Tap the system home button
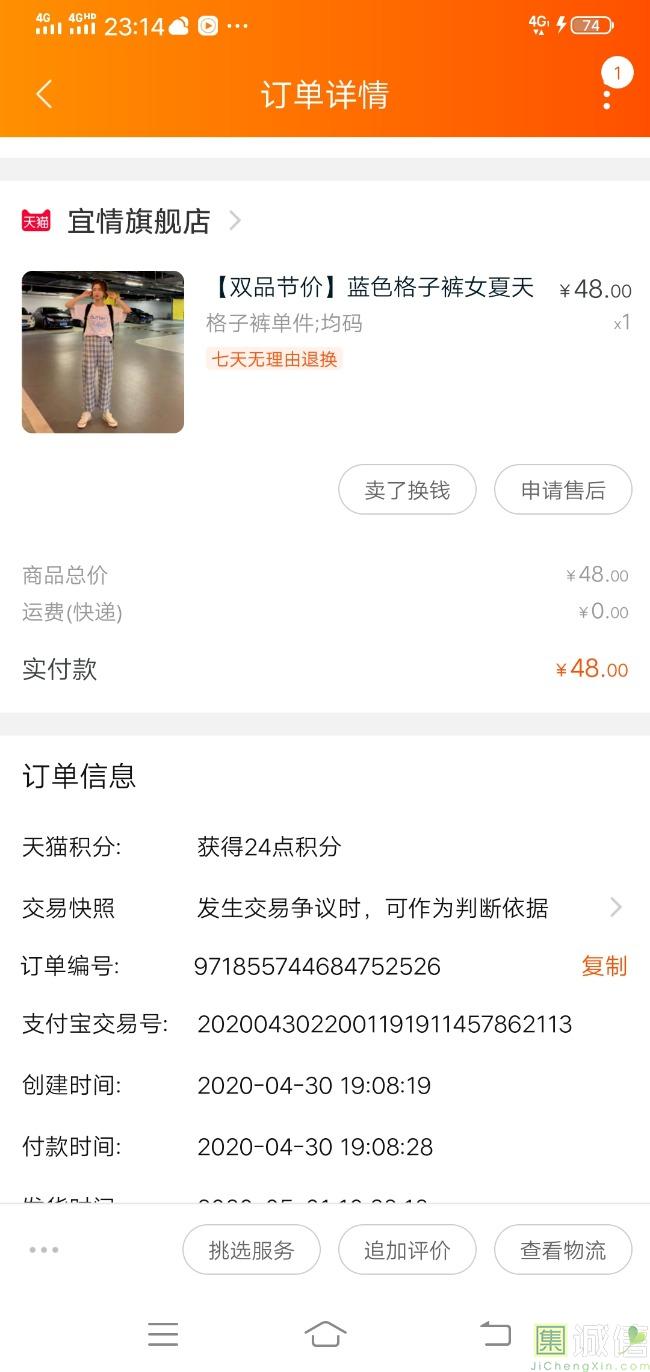The width and height of the screenshot is (650, 1372). [x=325, y=1334]
